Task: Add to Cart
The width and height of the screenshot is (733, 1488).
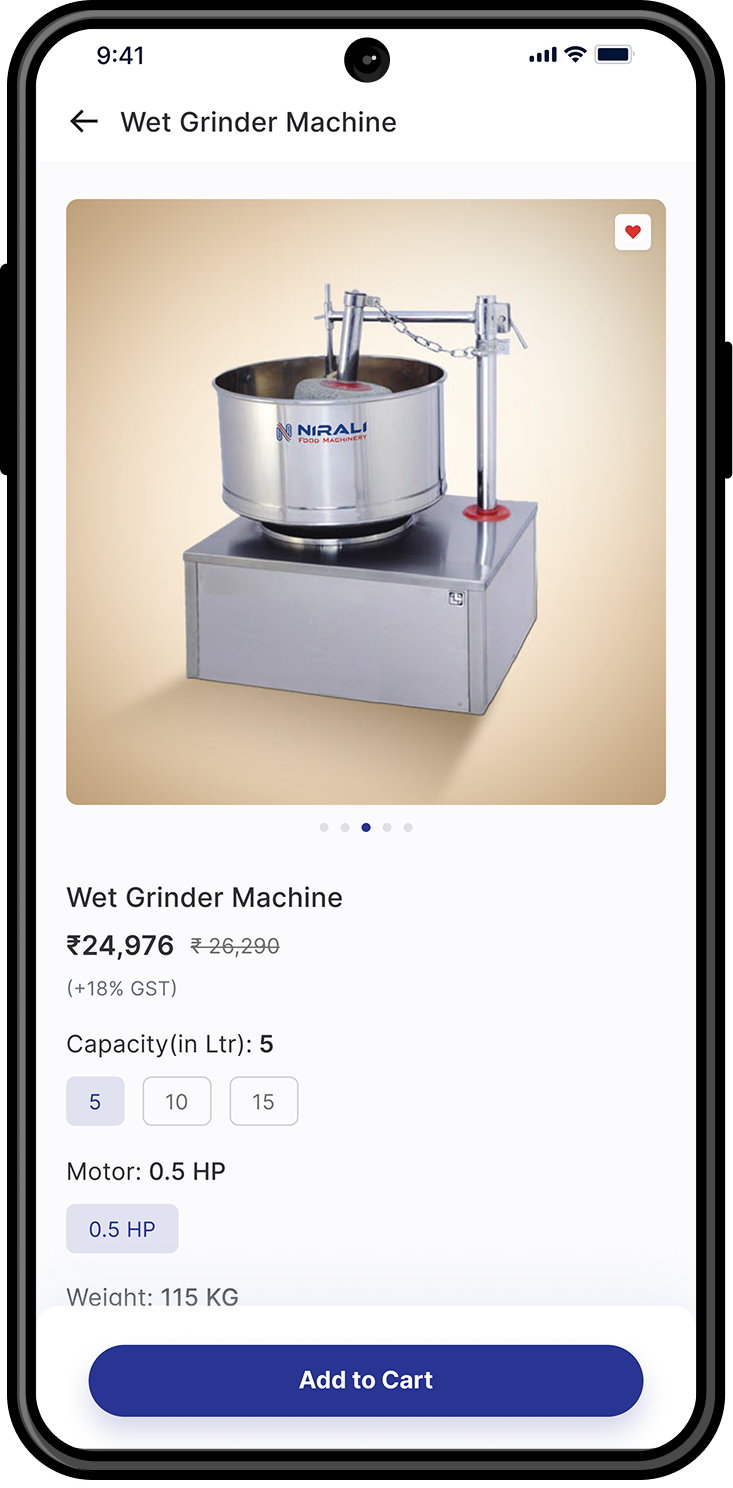Action: pos(366,1380)
